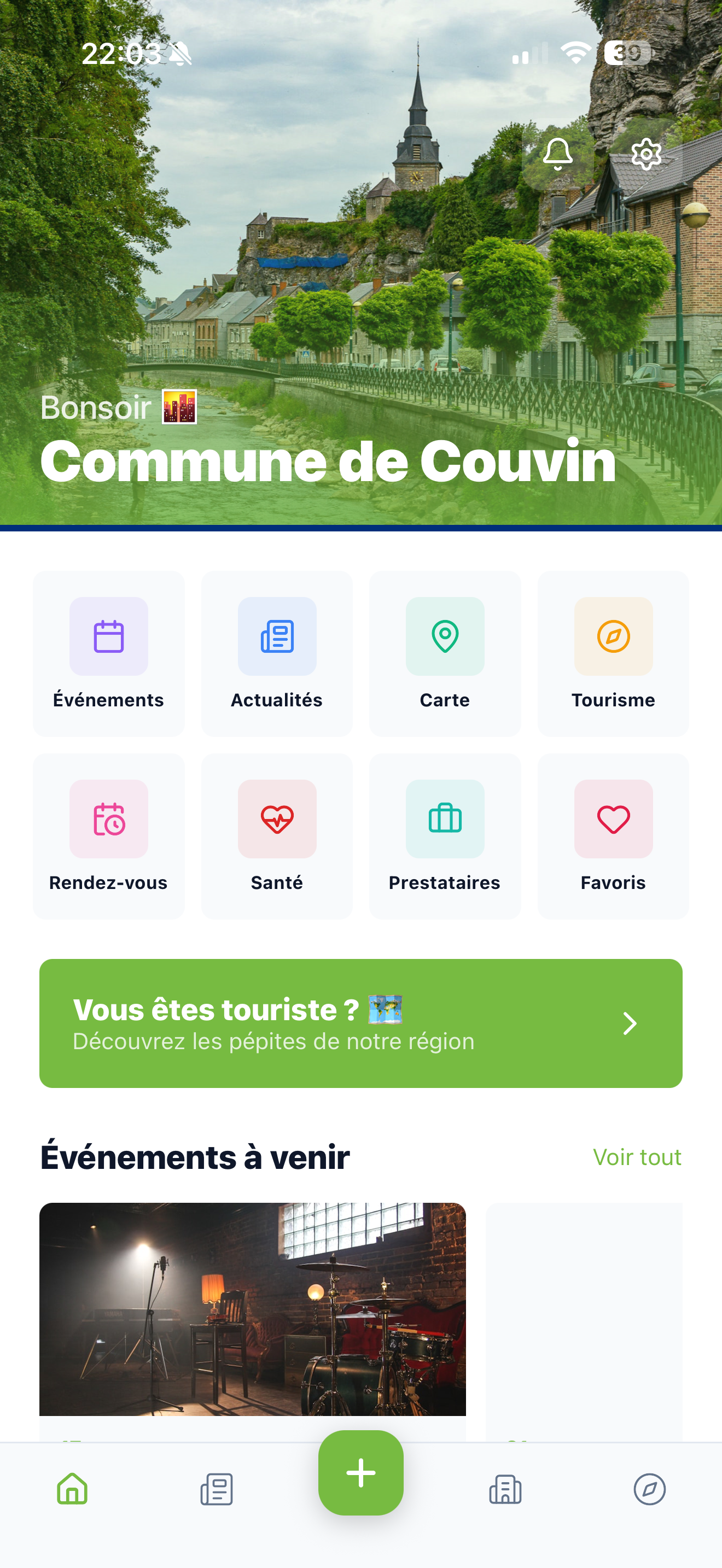Screen dimensions: 722x1568
Task: Open the Rendez-vous scheduling icon
Action: click(108, 820)
